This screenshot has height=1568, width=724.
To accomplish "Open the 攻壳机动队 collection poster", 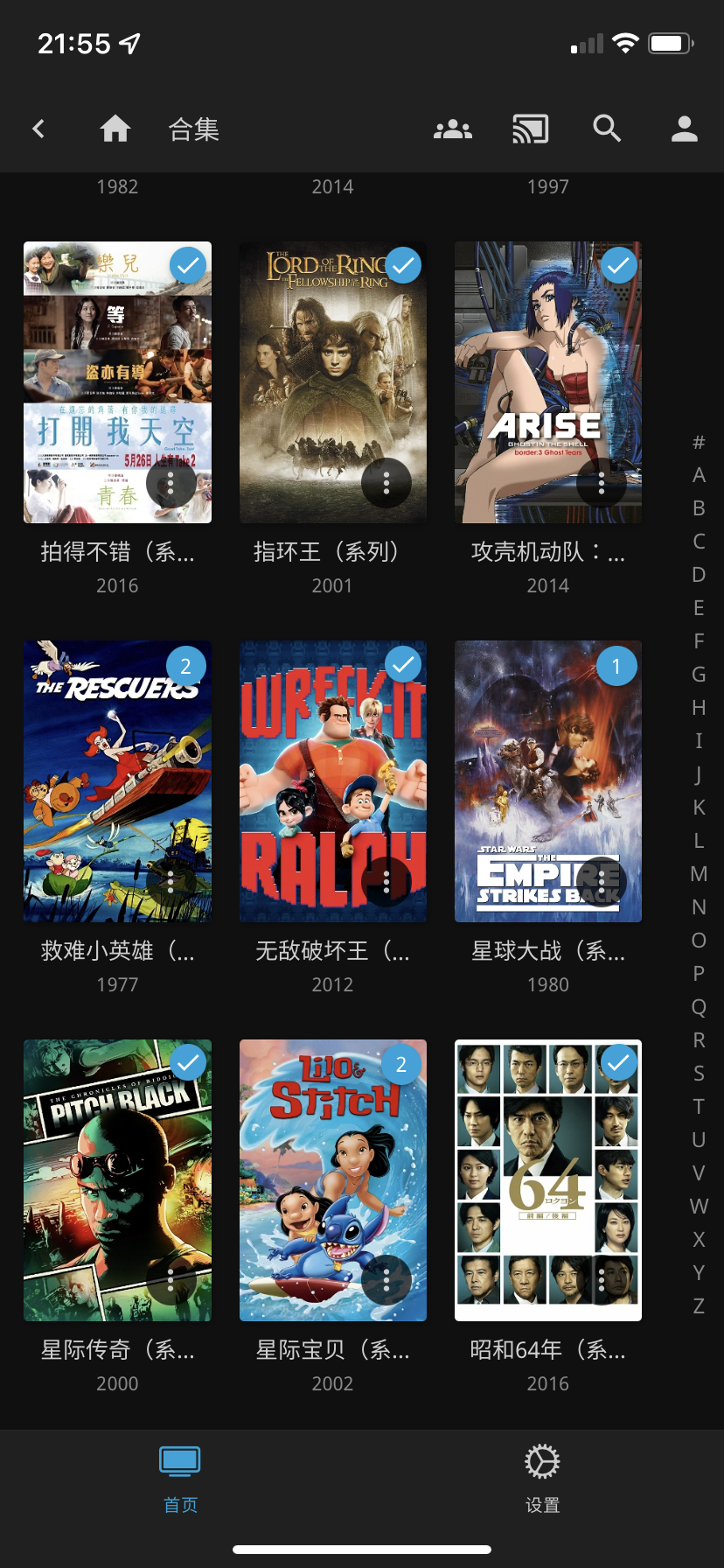I will (548, 382).
